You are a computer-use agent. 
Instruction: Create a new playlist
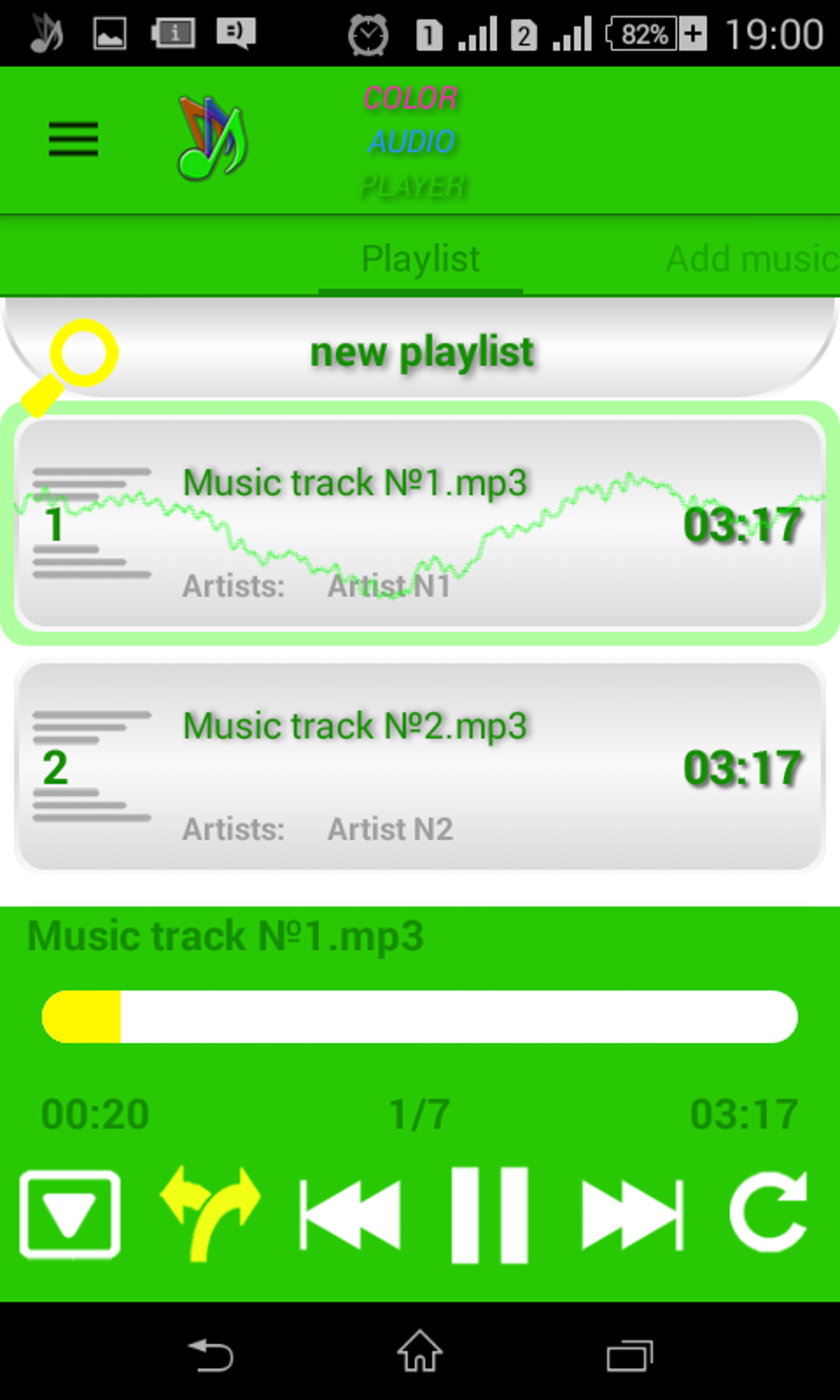pos(421,351)
